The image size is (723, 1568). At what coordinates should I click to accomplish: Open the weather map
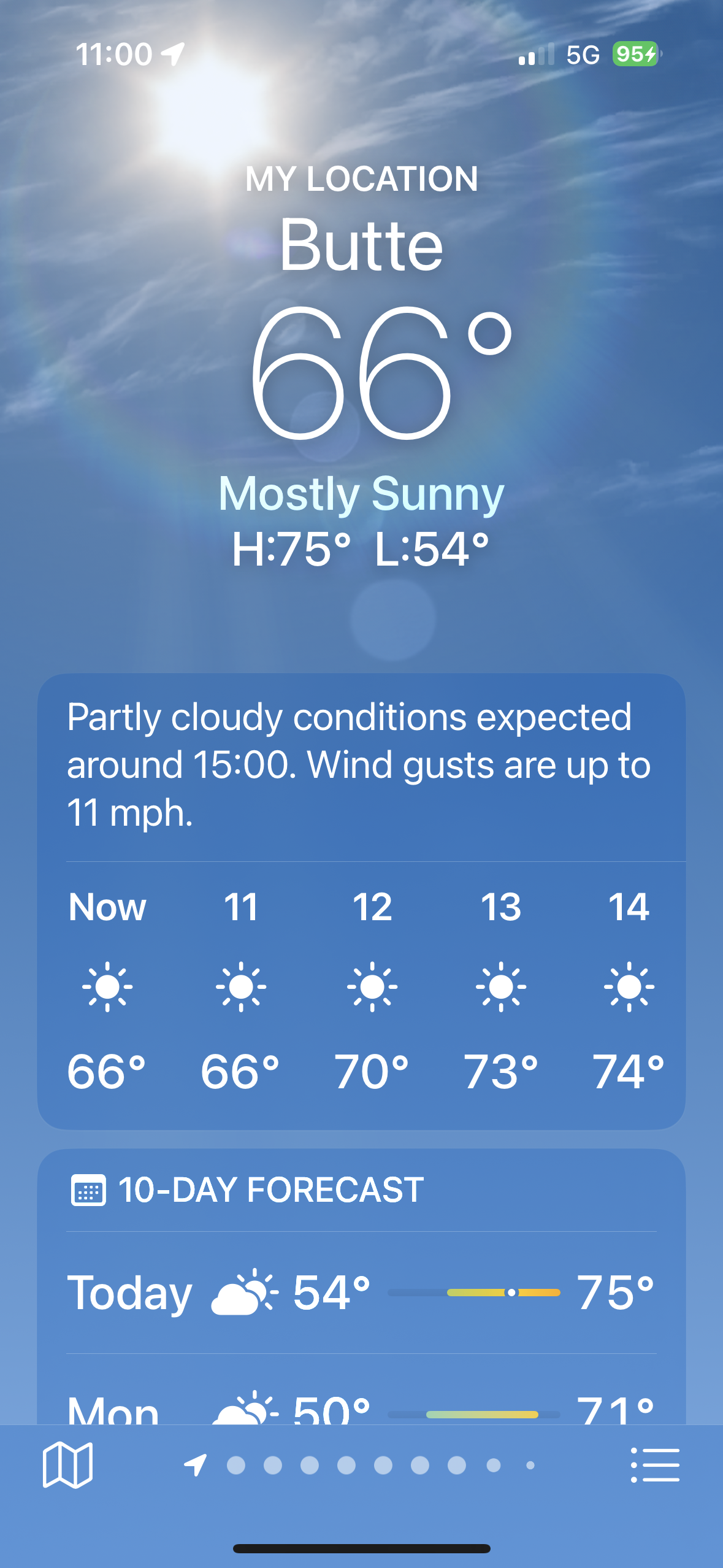coord(67,1465)
